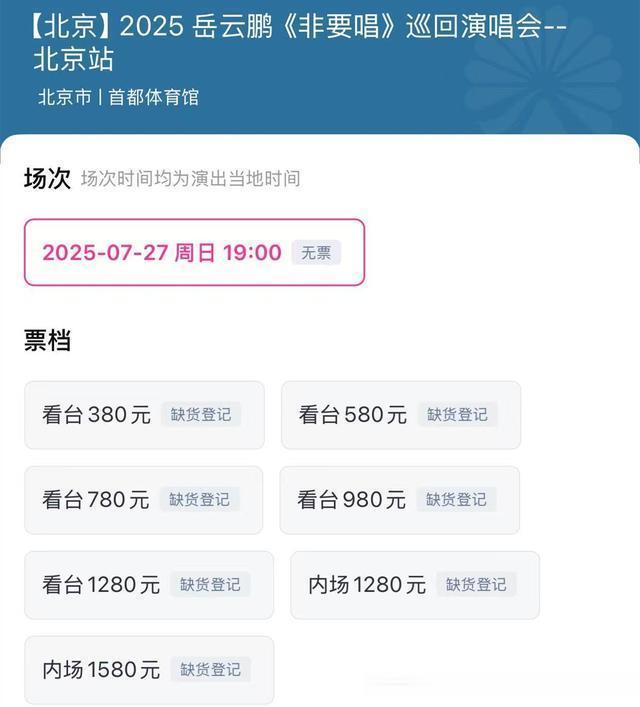Pick the 看台 780元 ticket tier

(x=143, y=500)
